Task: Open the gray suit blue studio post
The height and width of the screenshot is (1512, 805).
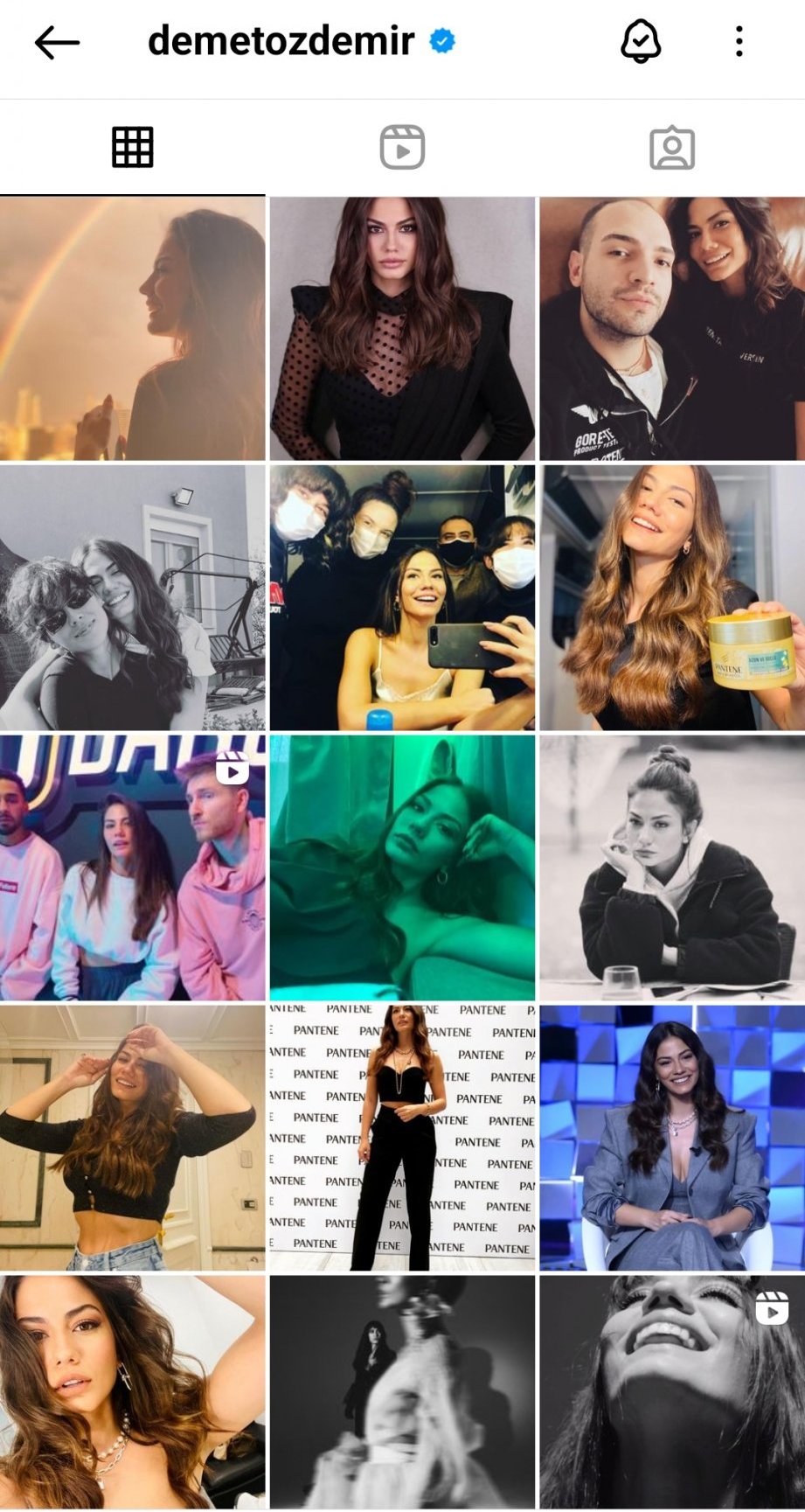Action: tap(671, 1137)
